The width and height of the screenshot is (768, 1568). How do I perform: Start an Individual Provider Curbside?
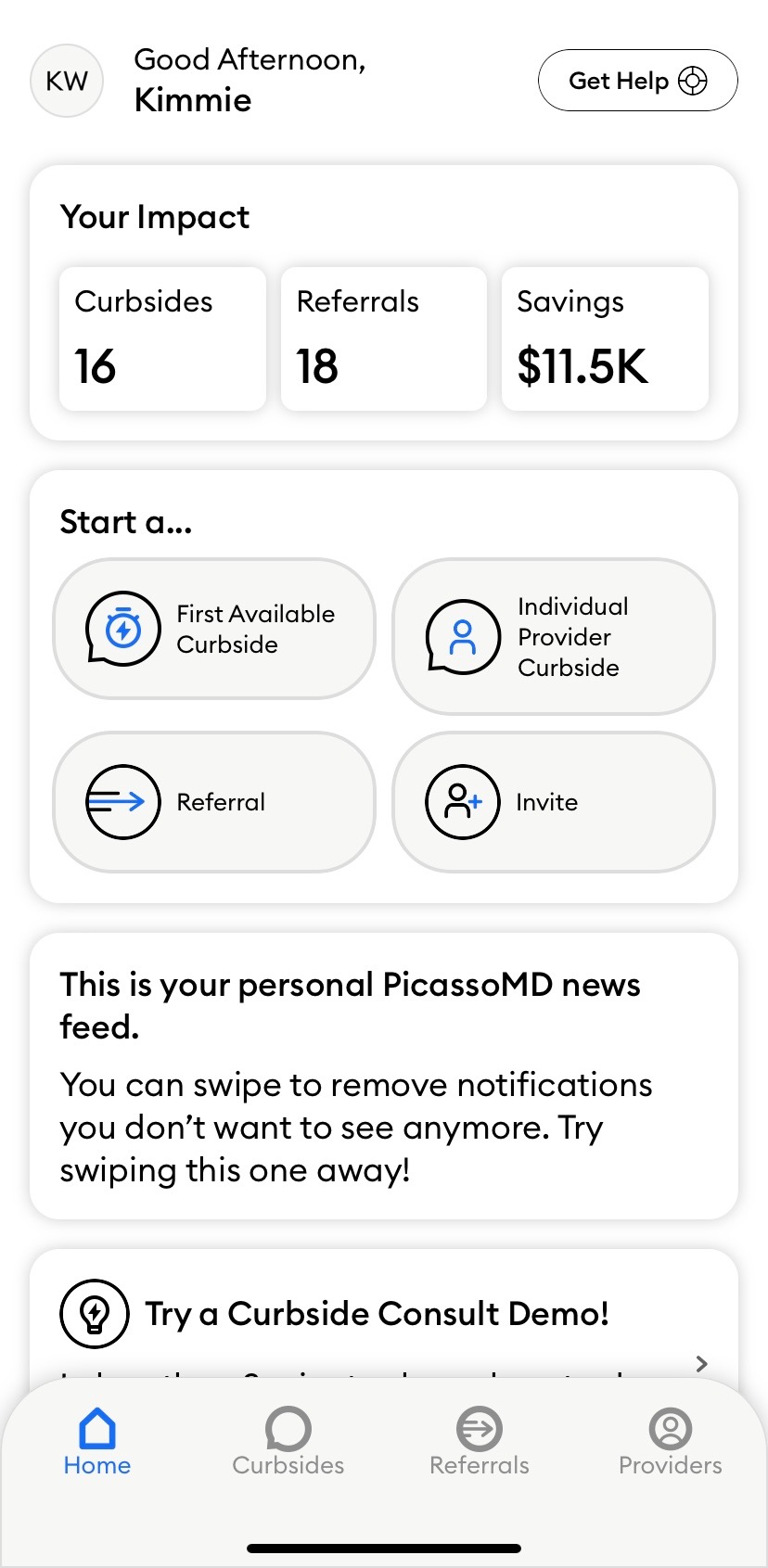554,636
